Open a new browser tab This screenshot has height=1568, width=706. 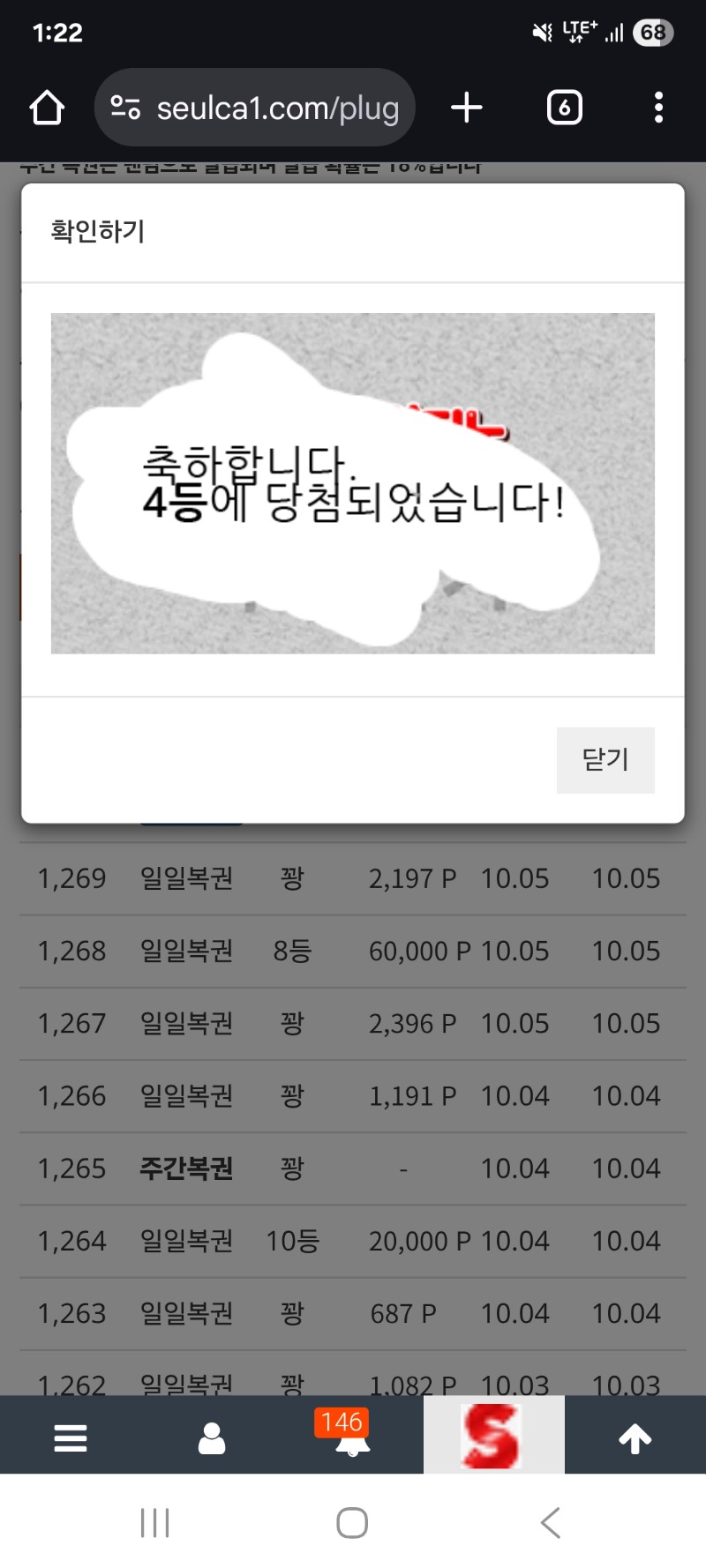coord(467,108)
